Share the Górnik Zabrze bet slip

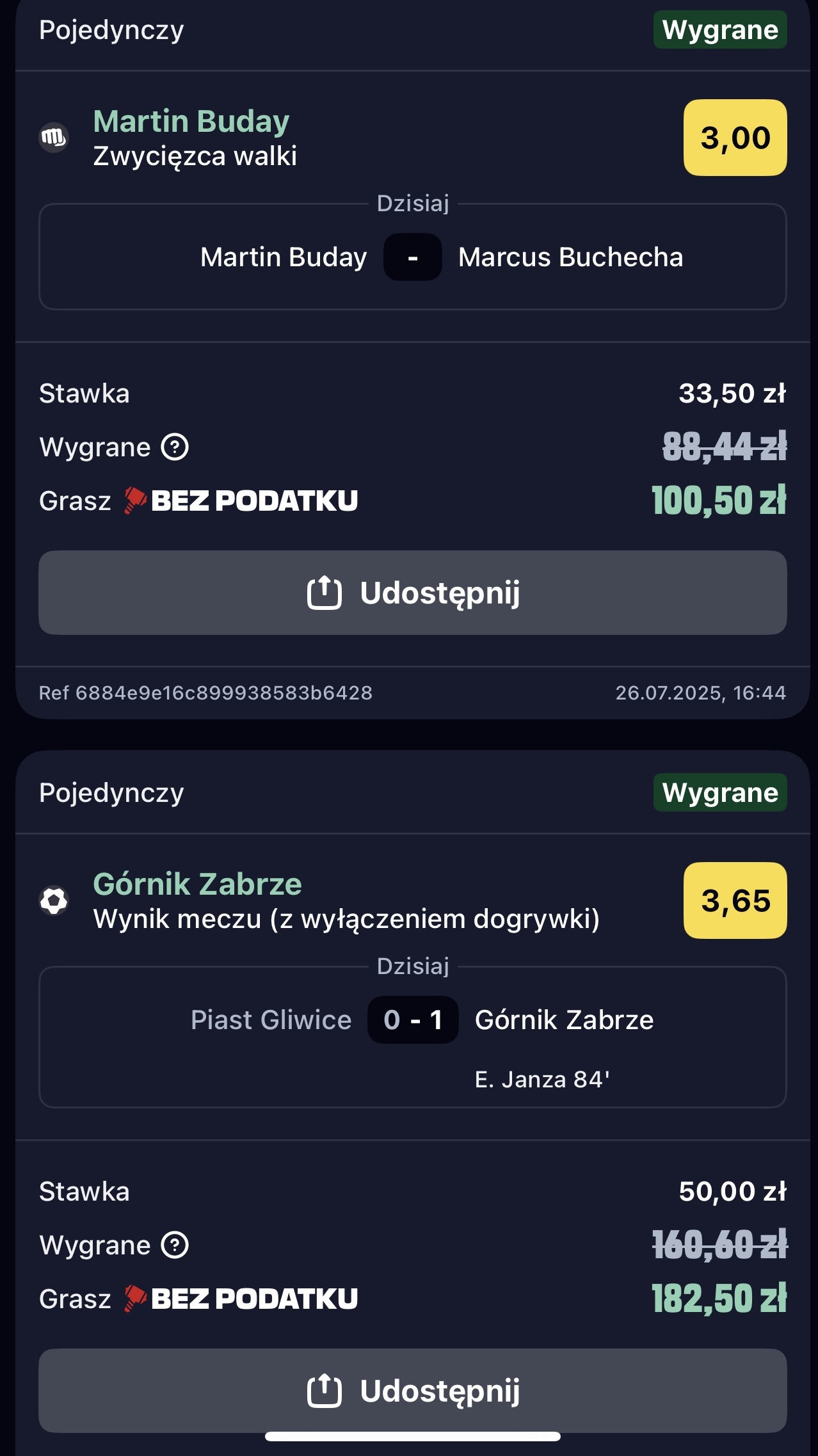pos(412,1390)
